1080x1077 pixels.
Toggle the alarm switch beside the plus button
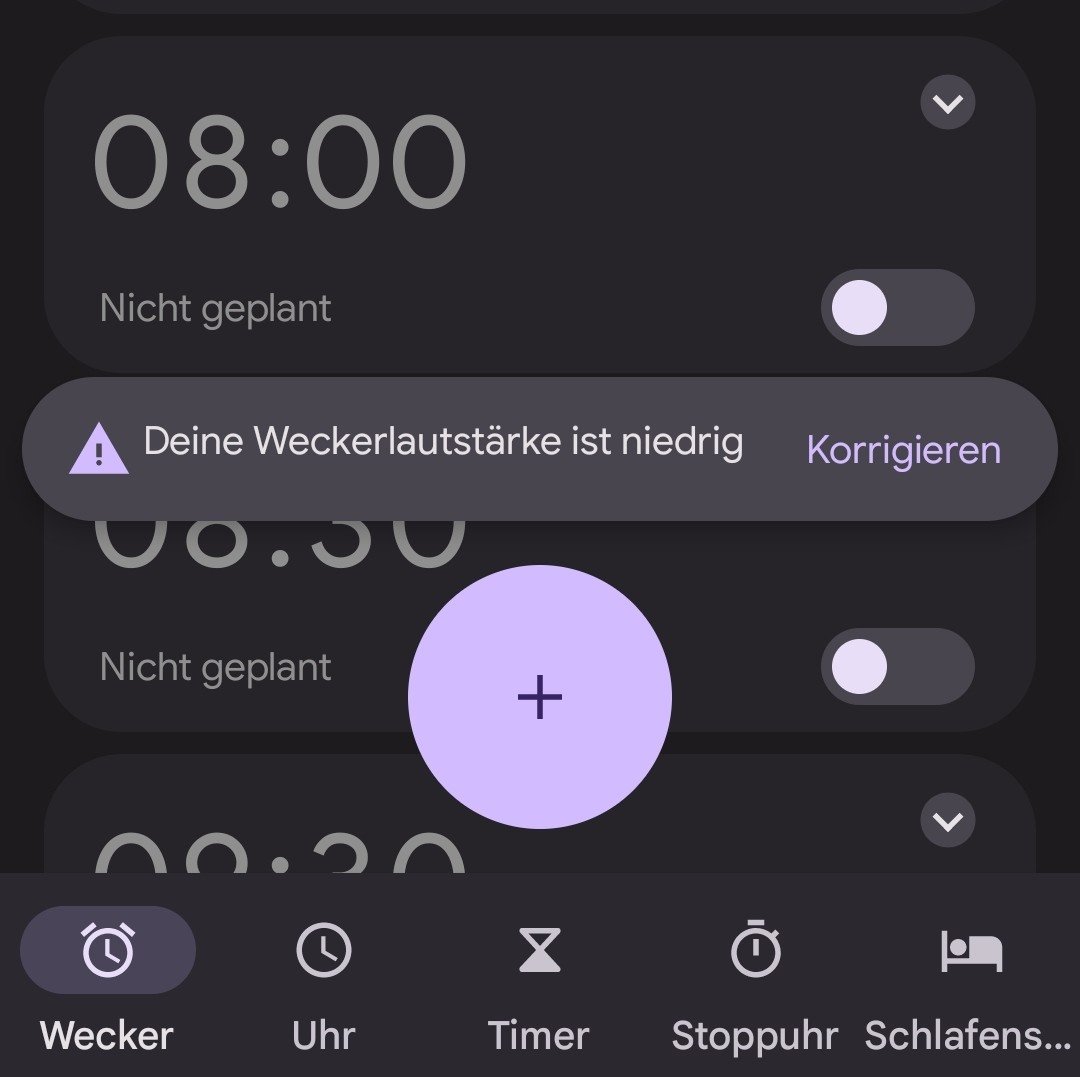tap(897, 666)
